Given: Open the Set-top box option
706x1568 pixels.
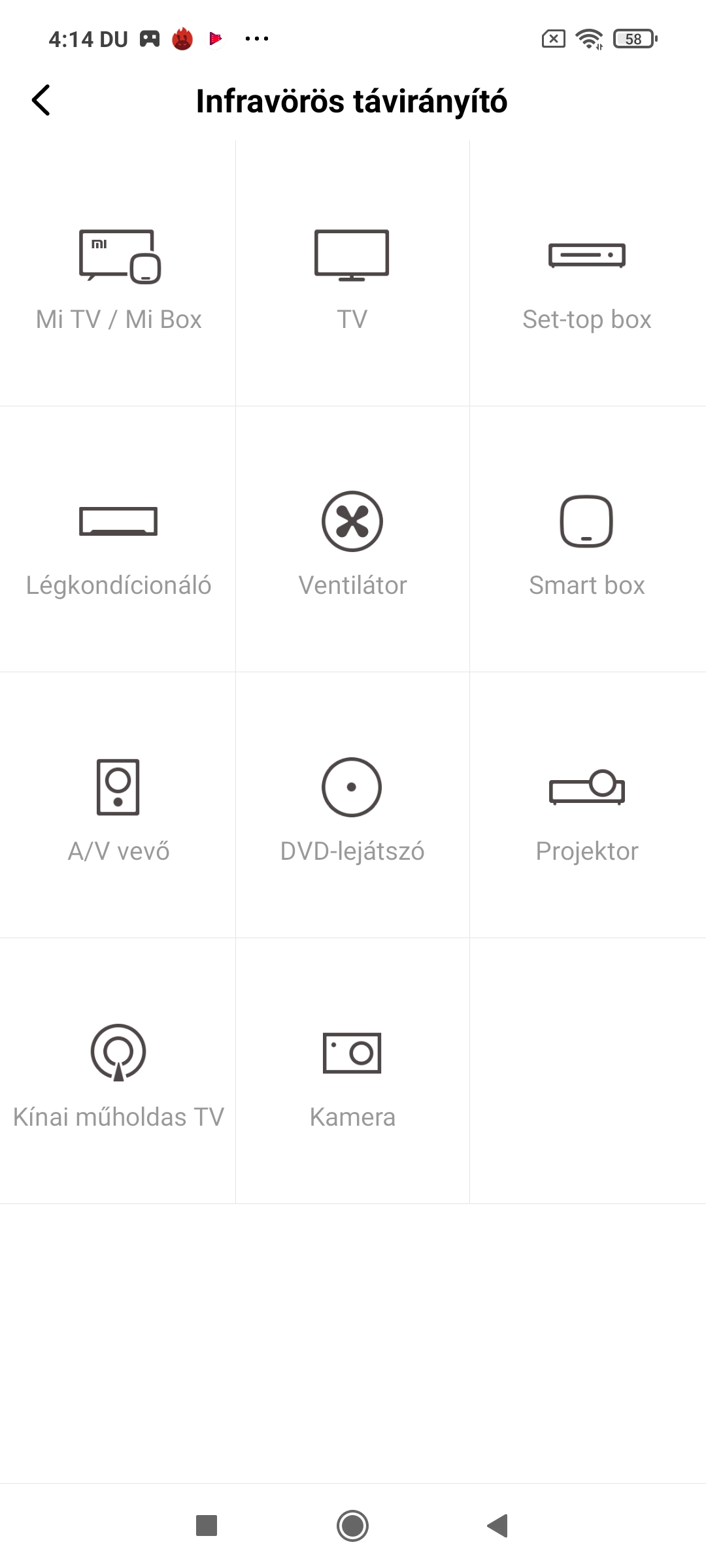Looking at the screenshot, I should click(x=588, y=274).
